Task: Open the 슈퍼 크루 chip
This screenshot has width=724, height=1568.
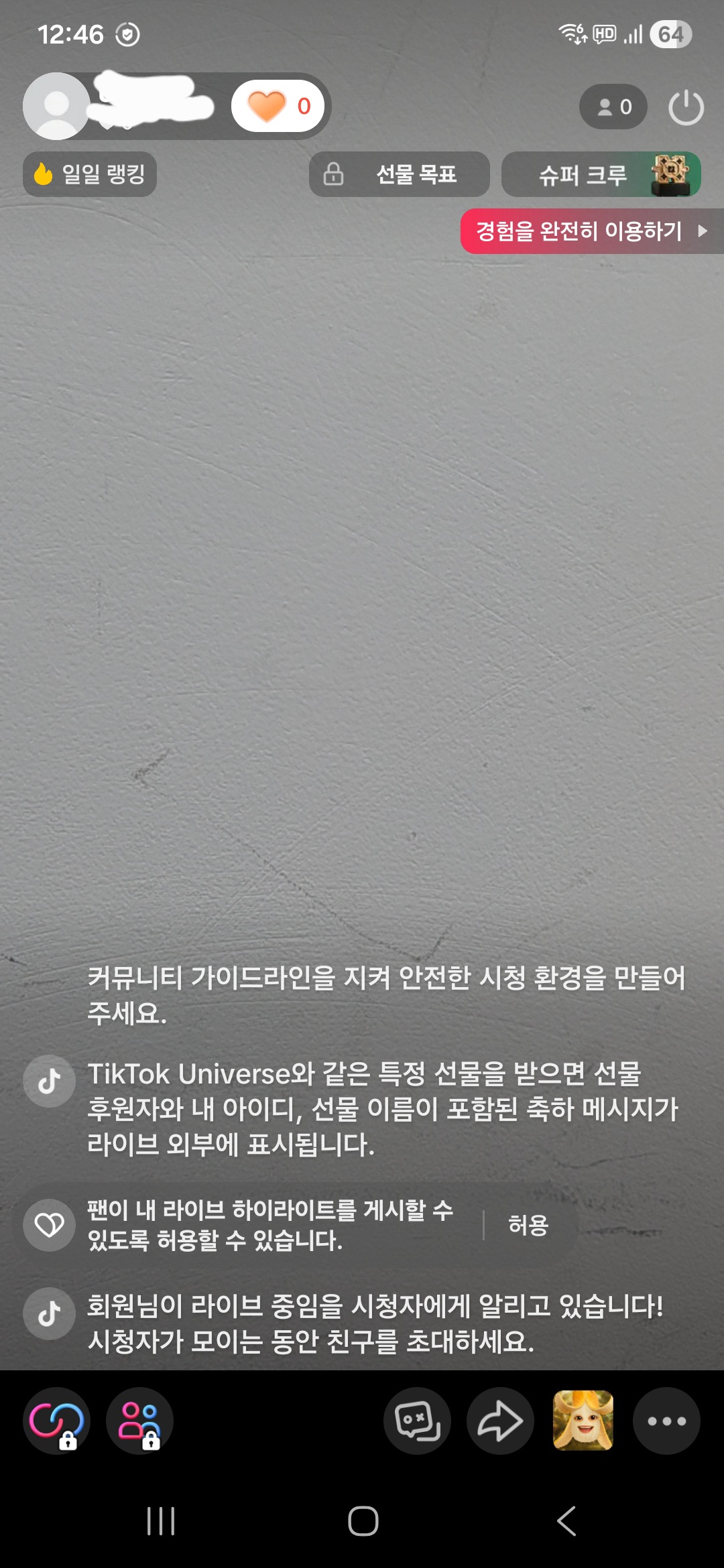Action: [601, 174]
